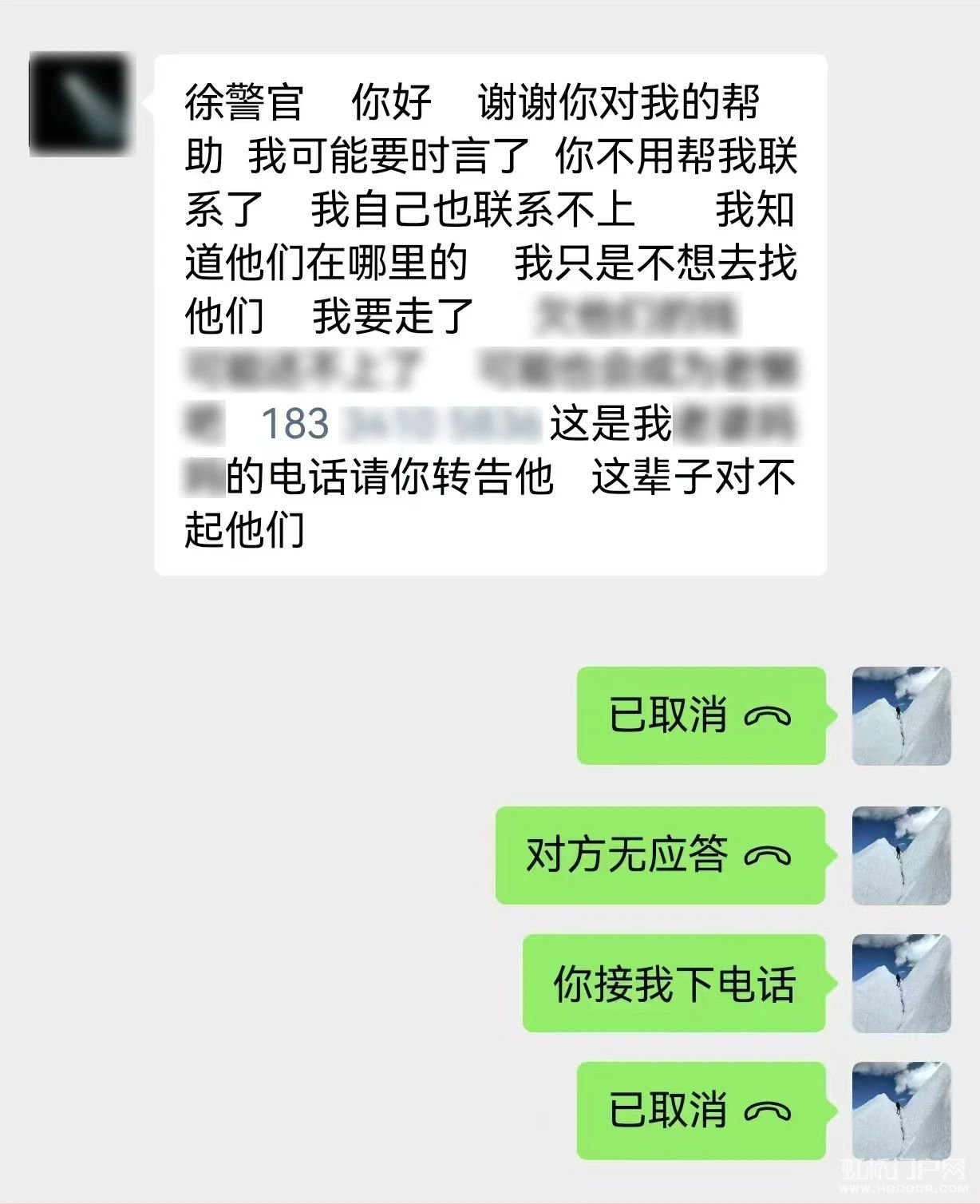Open the avatar beside the 你接我下电话 message
Image resolution: width=980 pixels, height=1204 pixels.
901,983
